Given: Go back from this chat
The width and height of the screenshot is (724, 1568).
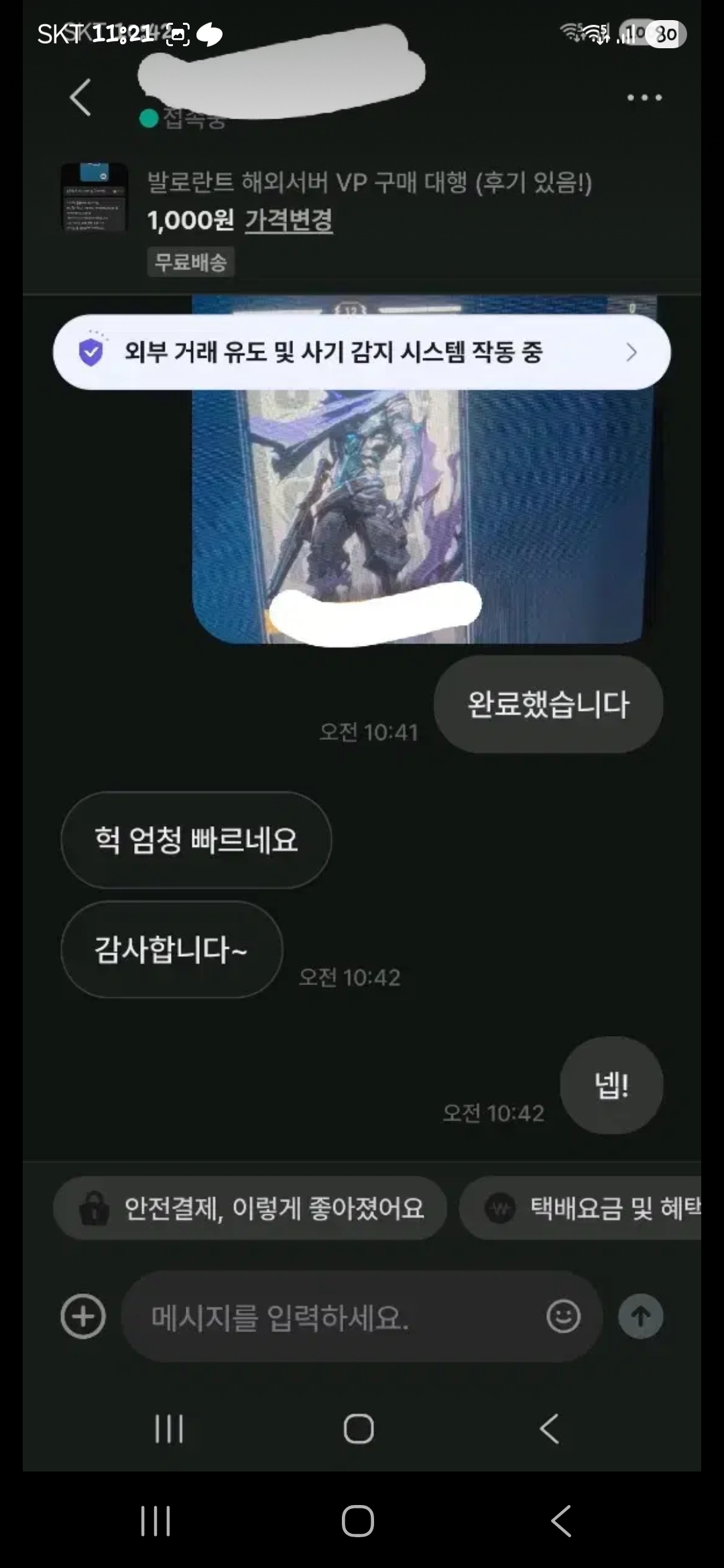Looking at the screenshot, I should coord(80,98).
